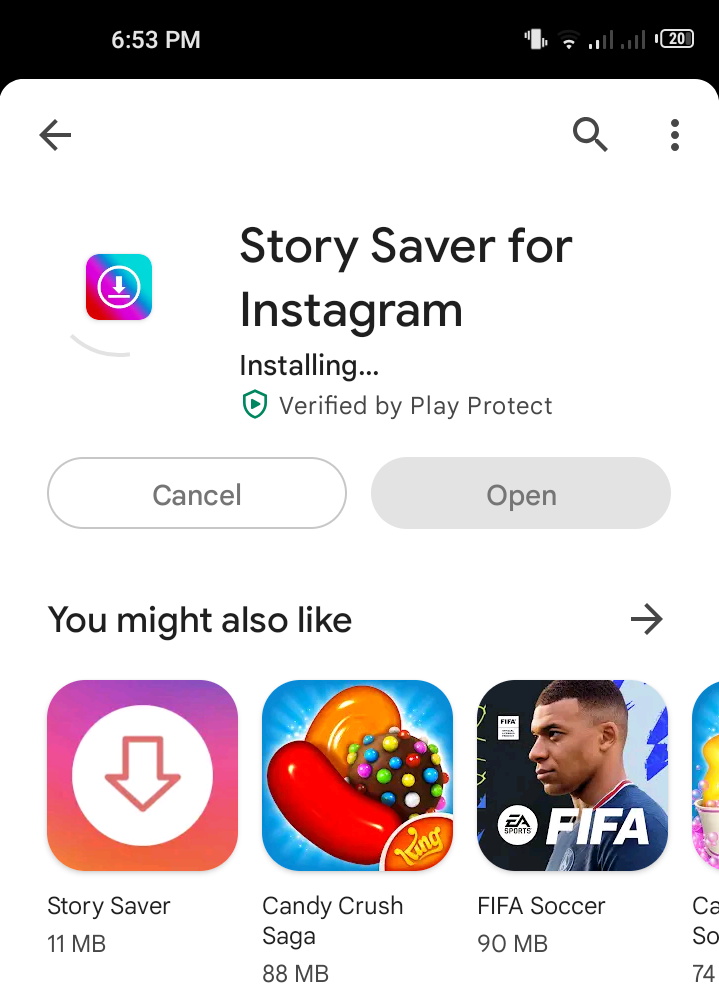Open the Candy Crush Saga app card
Viewport: 719px width, 993px height.
[357, 832]
